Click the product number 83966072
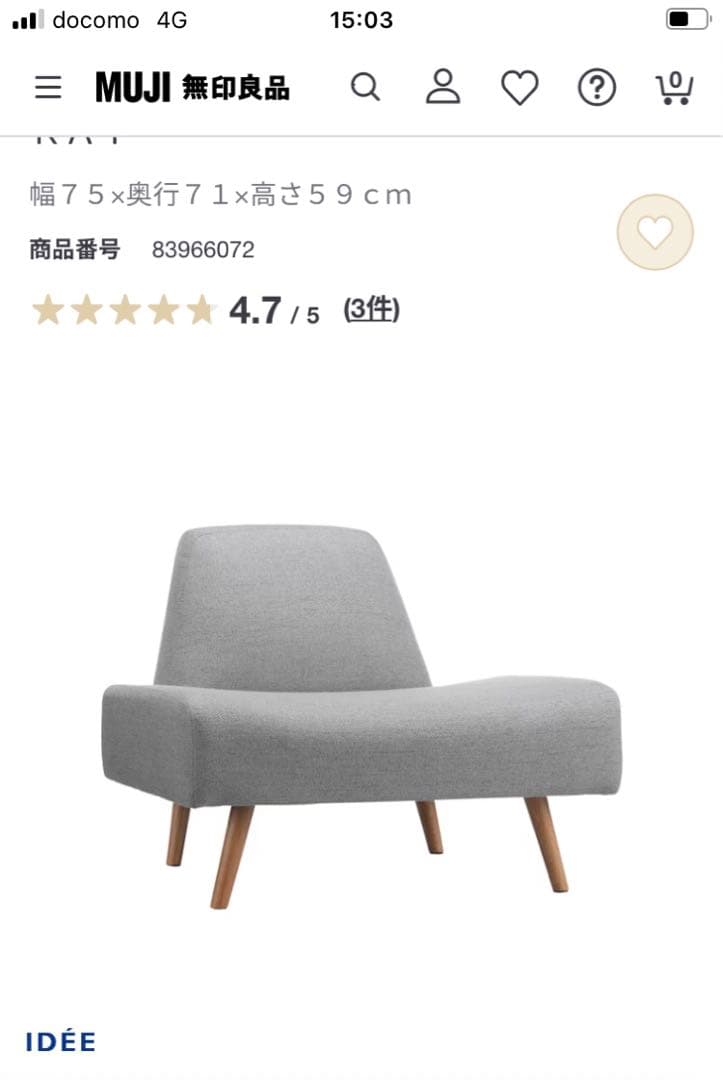The width and height of the screenshot is (723, 1080). (x=204, y=251)
